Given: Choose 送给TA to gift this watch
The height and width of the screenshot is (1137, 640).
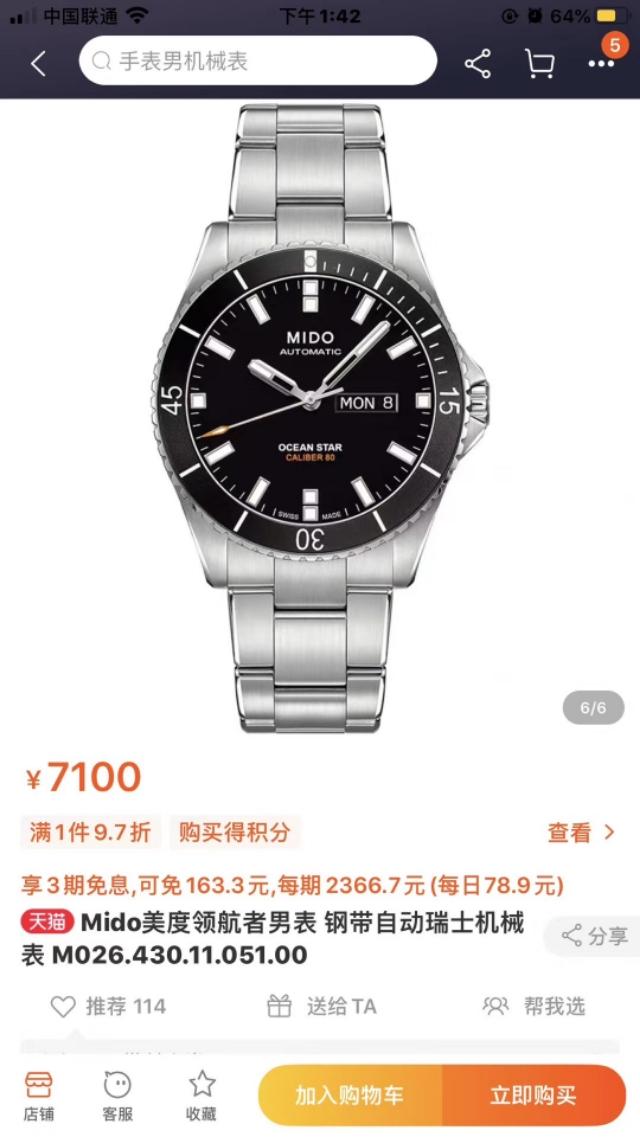Looking at the screenshot, I should [x=322, y=1006].
